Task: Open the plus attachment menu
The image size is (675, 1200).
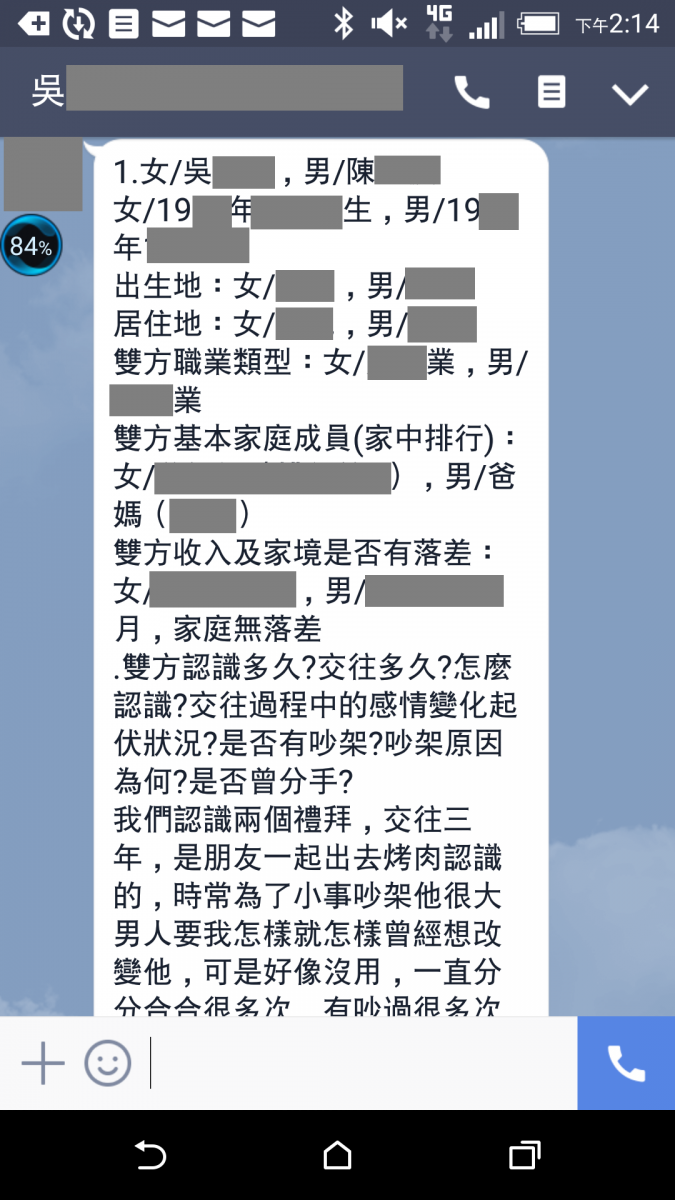Action: click(x=43, y=1063)
